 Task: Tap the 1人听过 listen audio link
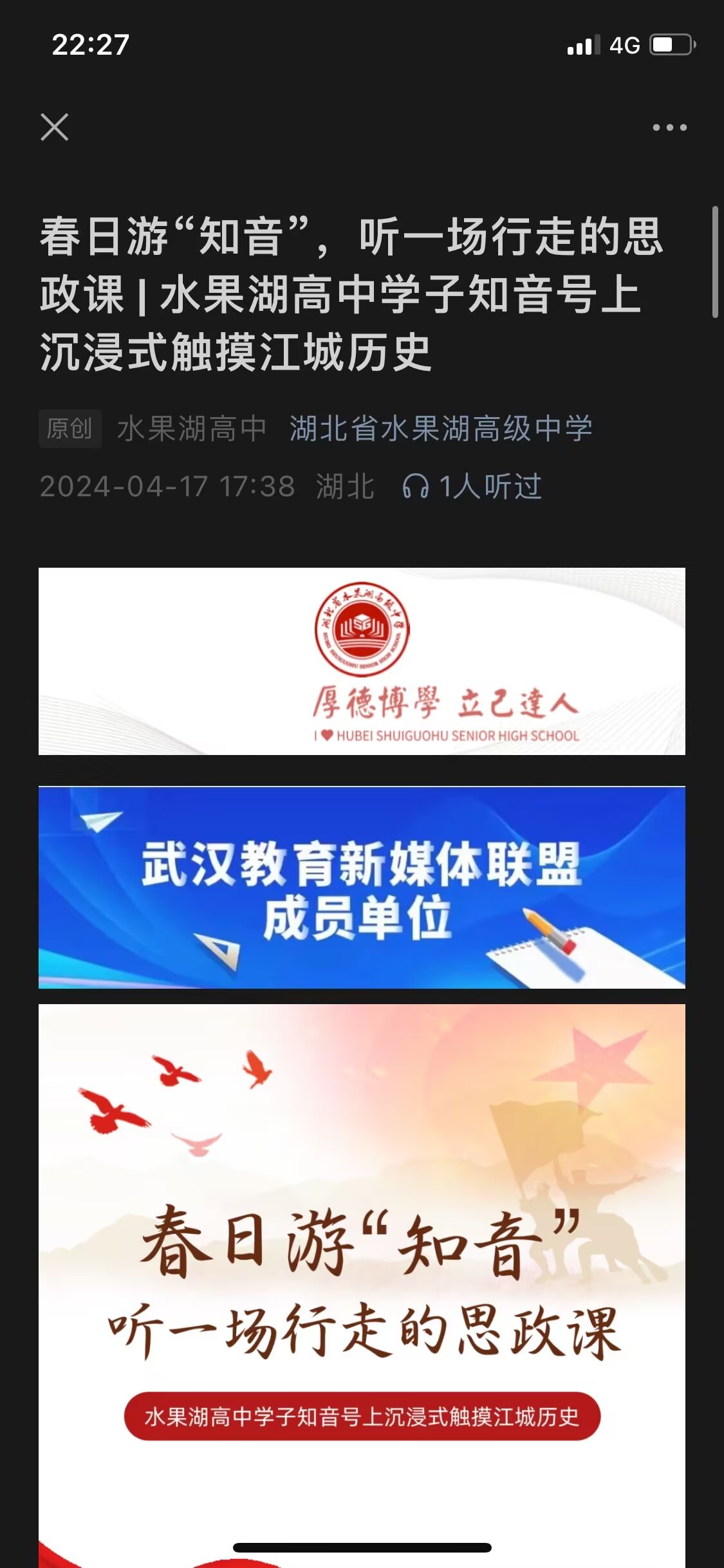click(x=472, y=487)
